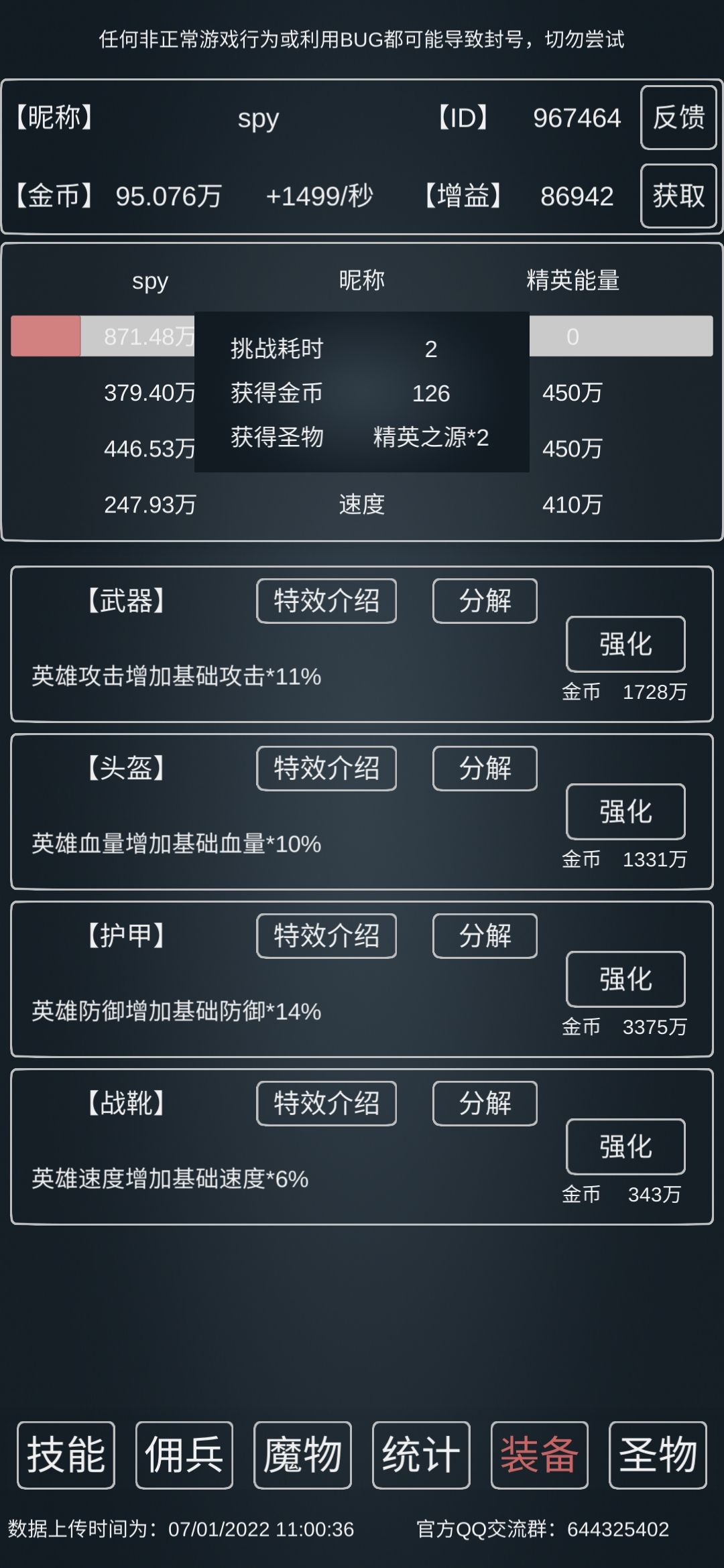Image resolution: width=724 pixels, height=1568 pixels.
Task: Select the 装备 tab
Action: (538, 1454)
